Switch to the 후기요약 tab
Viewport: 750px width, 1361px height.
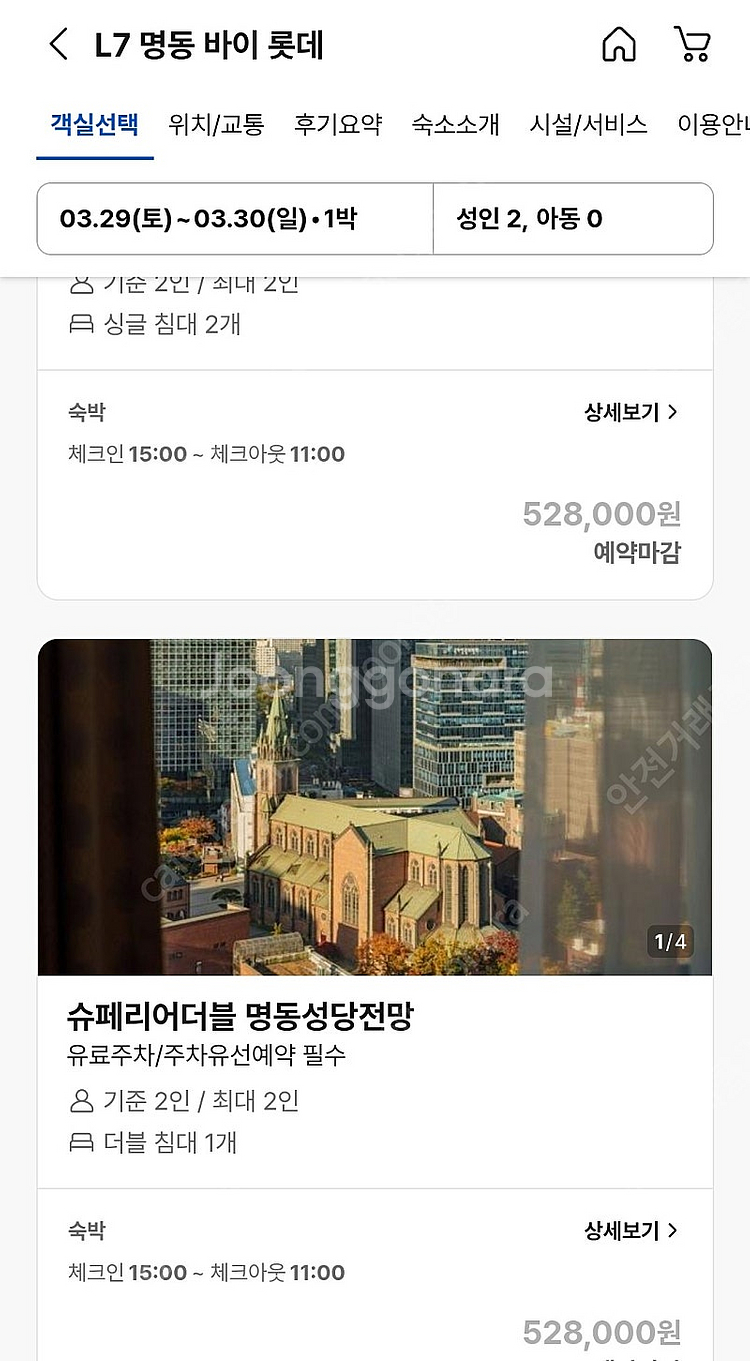[x=338, y=125]
